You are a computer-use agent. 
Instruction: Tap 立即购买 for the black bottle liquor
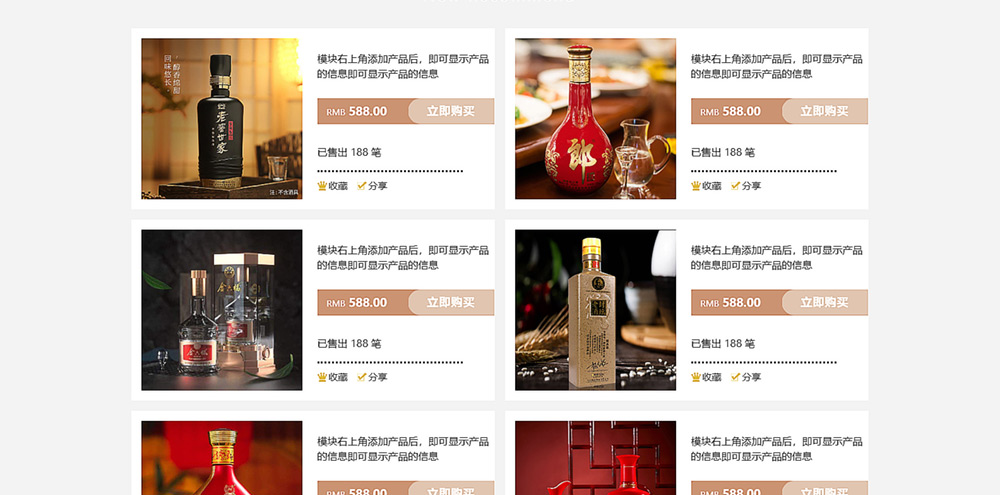450,111
